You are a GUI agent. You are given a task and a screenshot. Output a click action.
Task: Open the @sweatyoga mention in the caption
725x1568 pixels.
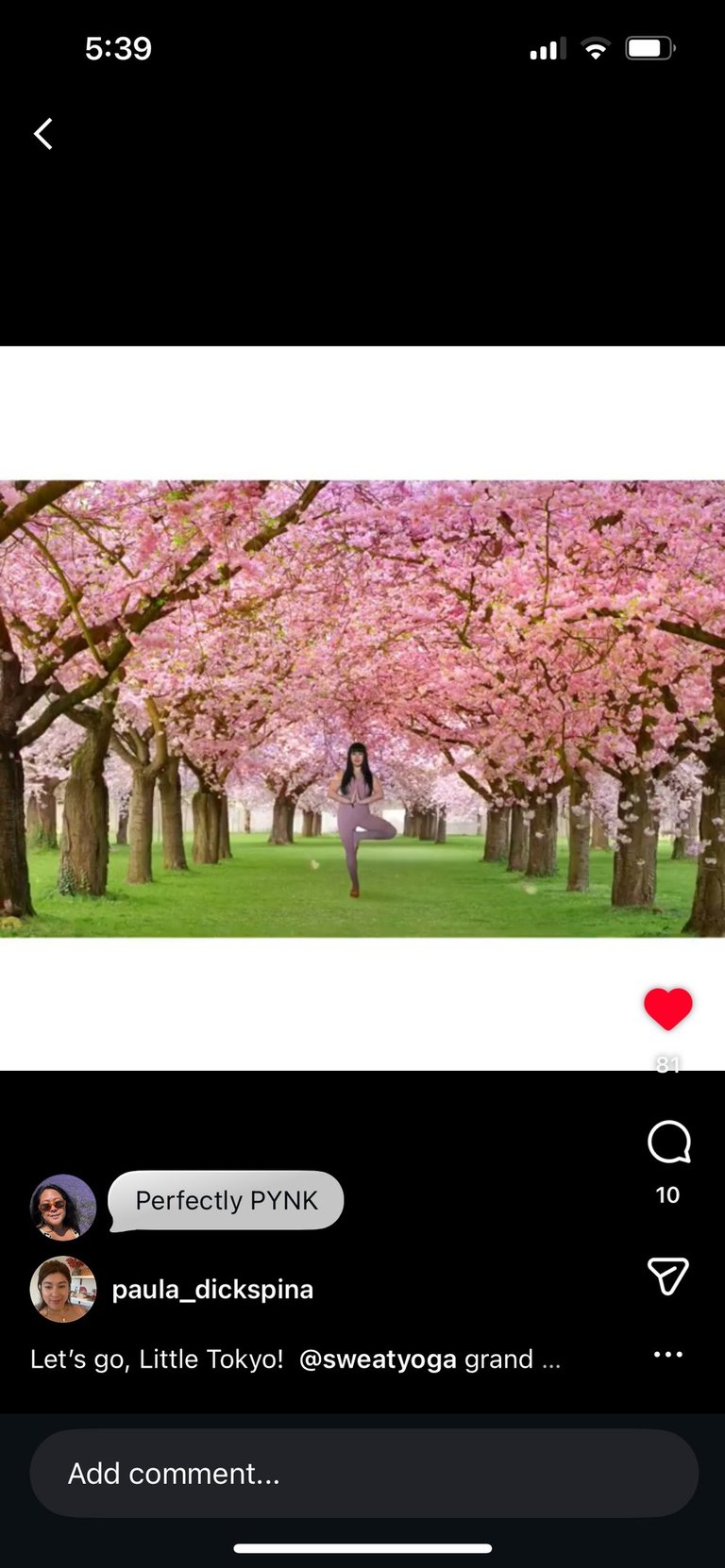click(378, 1359)
